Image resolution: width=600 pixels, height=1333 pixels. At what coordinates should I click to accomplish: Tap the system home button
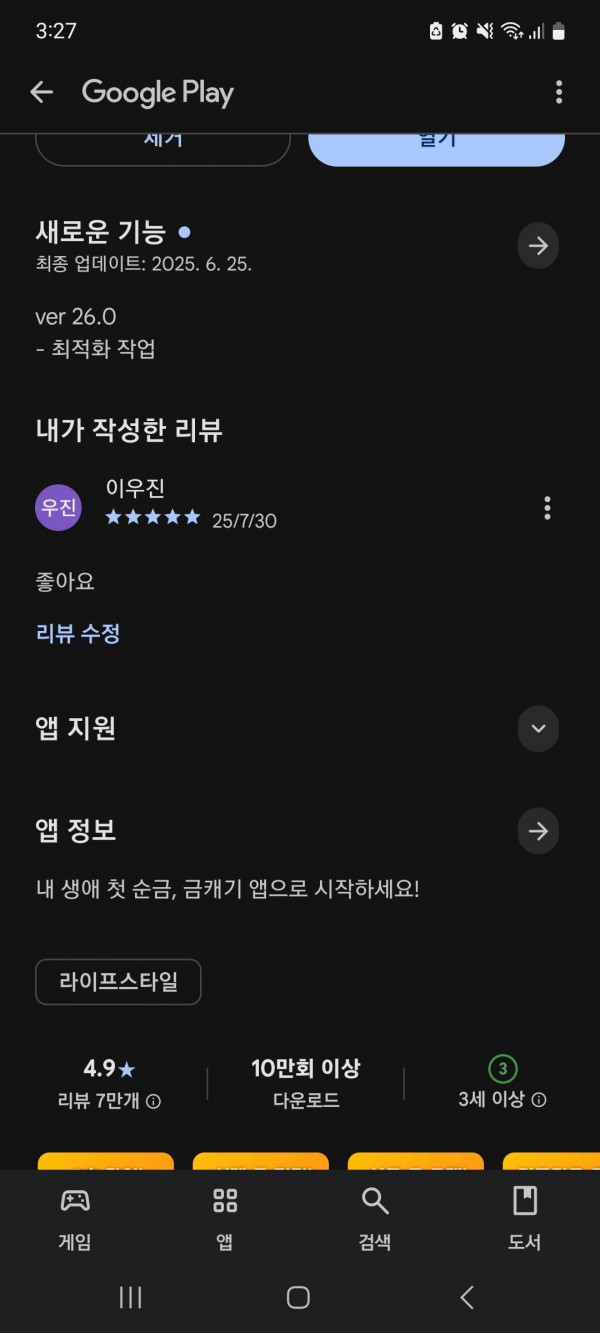[298, 1298]
